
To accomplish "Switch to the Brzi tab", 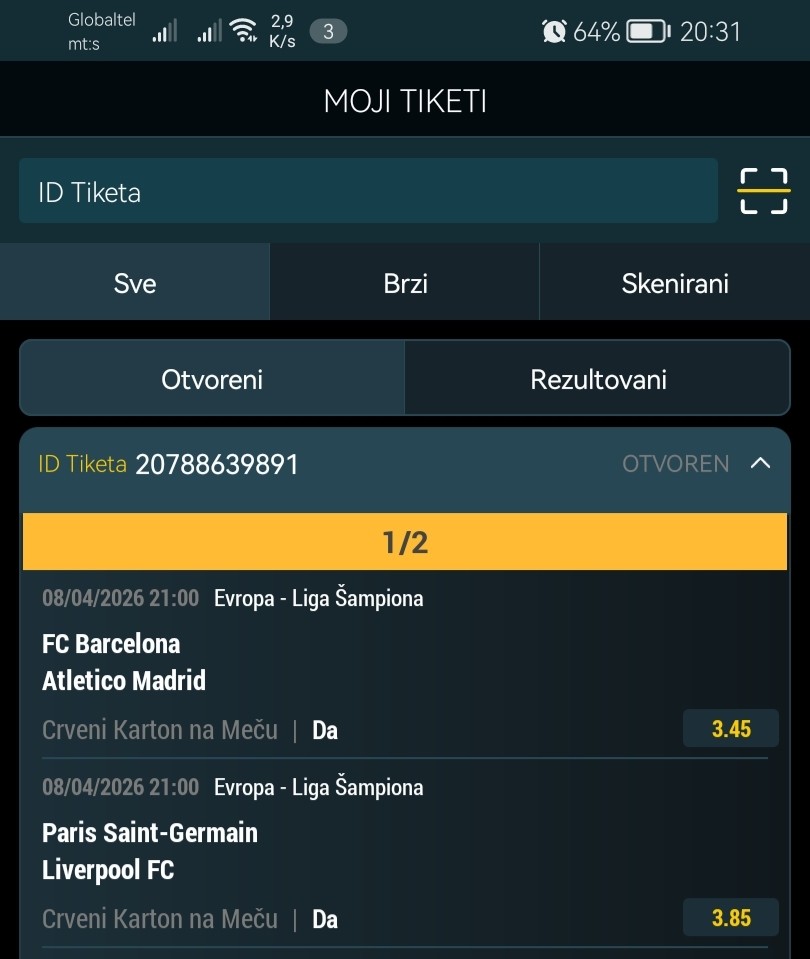I will click(405, 283).
